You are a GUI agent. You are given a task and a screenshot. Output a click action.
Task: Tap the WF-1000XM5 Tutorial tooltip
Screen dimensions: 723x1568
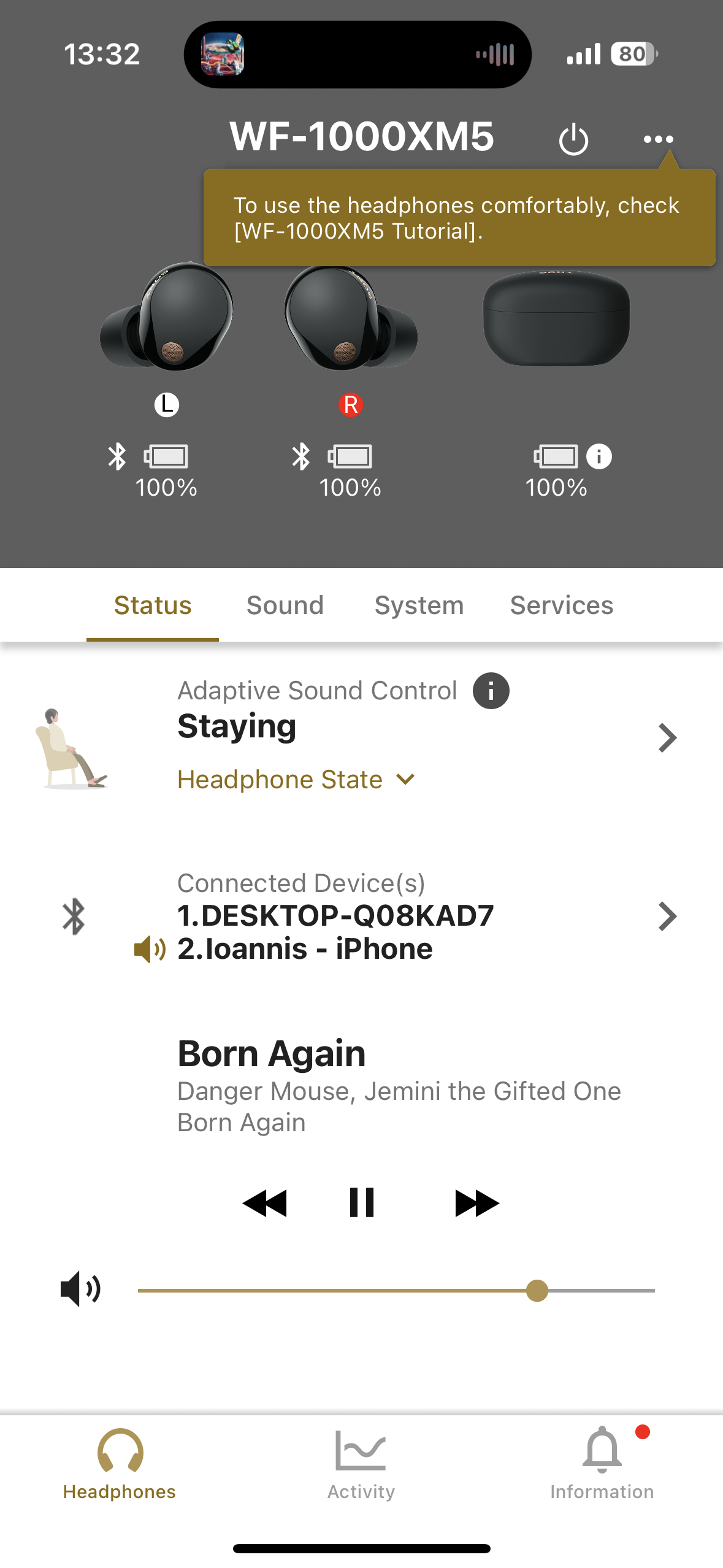[459, 218]
